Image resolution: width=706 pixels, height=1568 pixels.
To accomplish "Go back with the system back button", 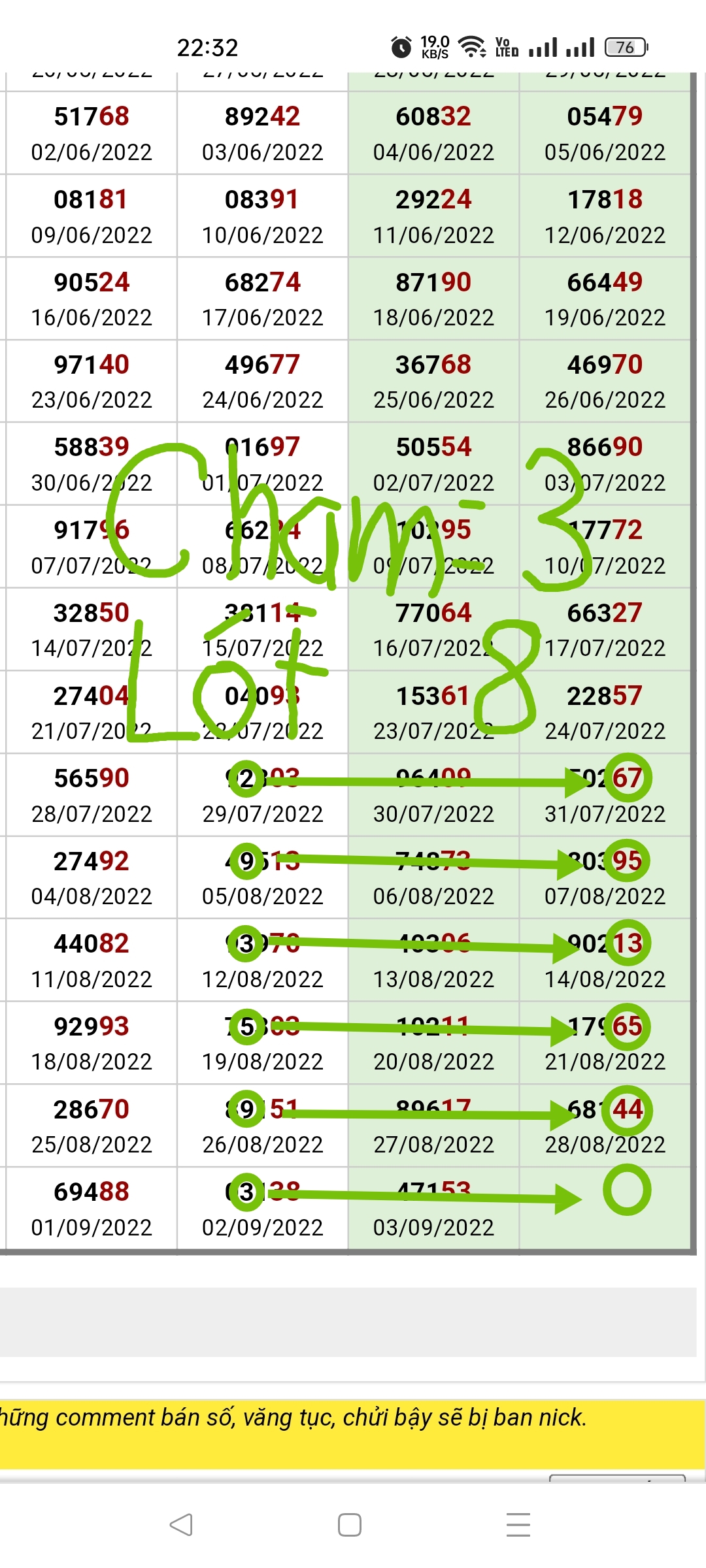I will 181,1525.
